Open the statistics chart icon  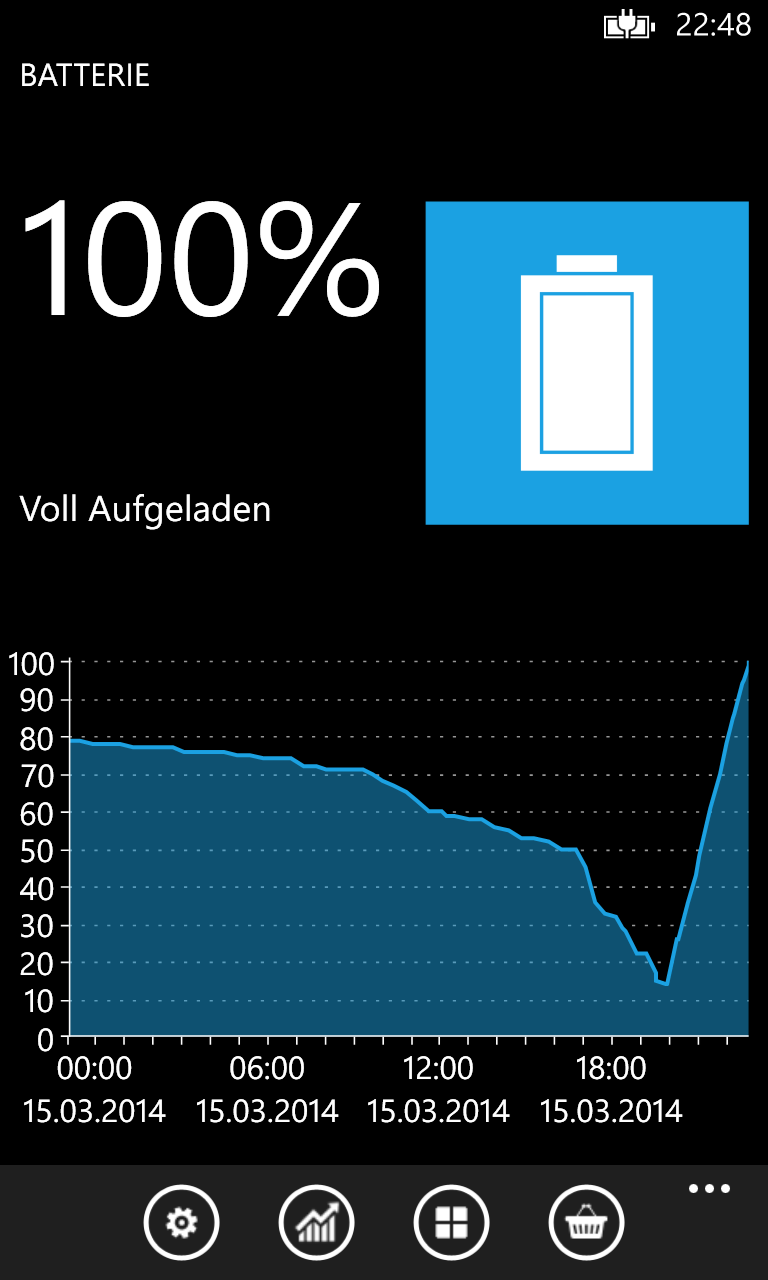click(x=316, y=1222)
